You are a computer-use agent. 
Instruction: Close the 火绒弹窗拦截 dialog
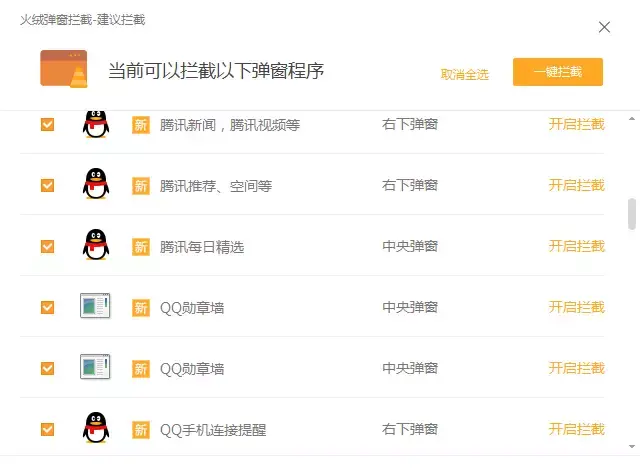coord(604,27)
